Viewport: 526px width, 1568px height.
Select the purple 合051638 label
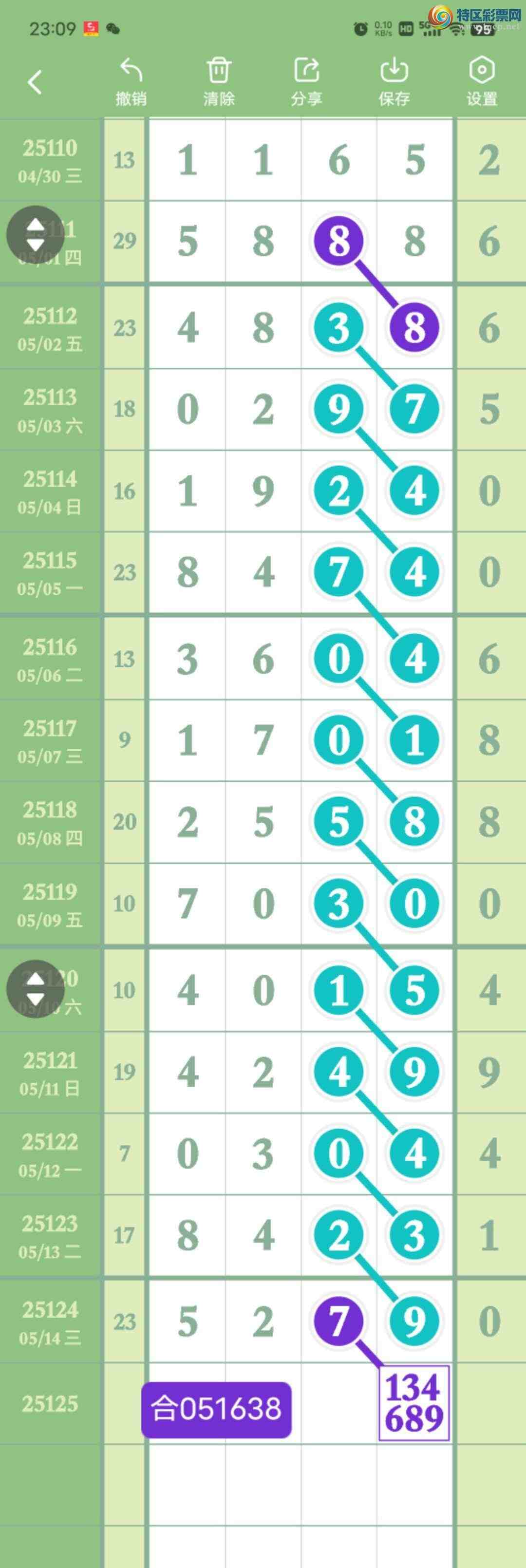[216, 1409]
